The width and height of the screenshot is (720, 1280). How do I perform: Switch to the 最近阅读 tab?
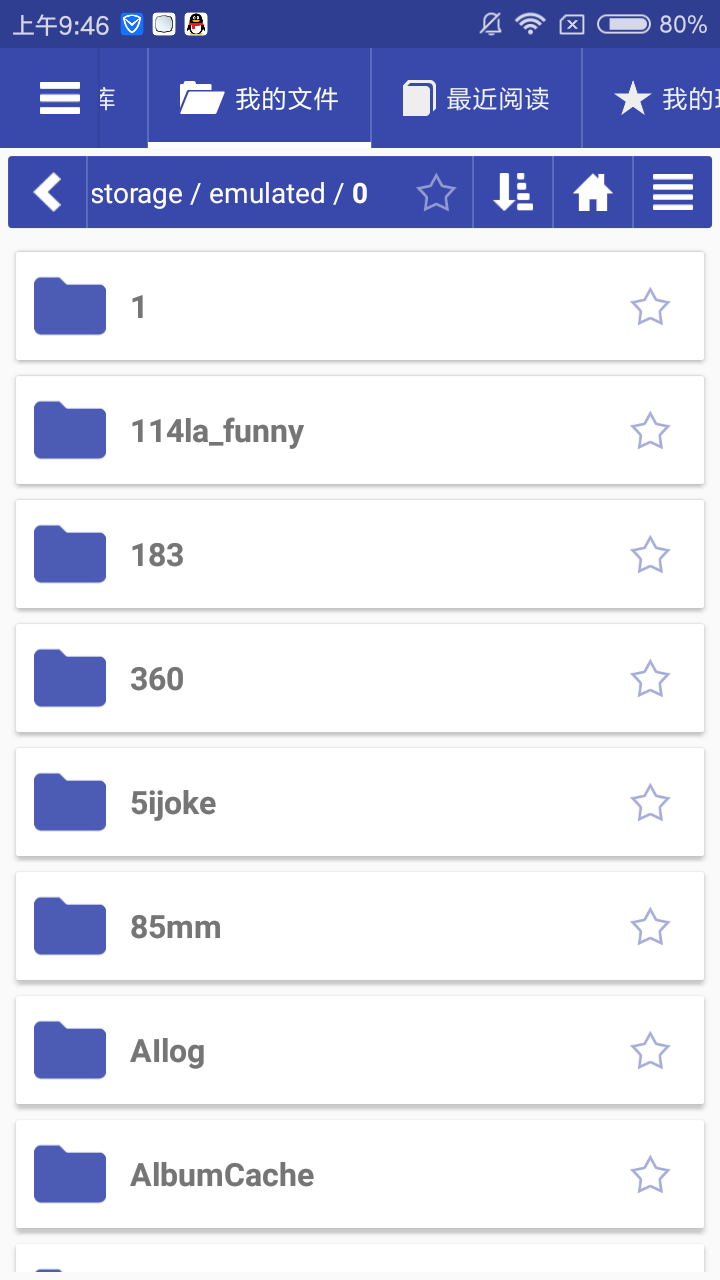tap(476, 98)
